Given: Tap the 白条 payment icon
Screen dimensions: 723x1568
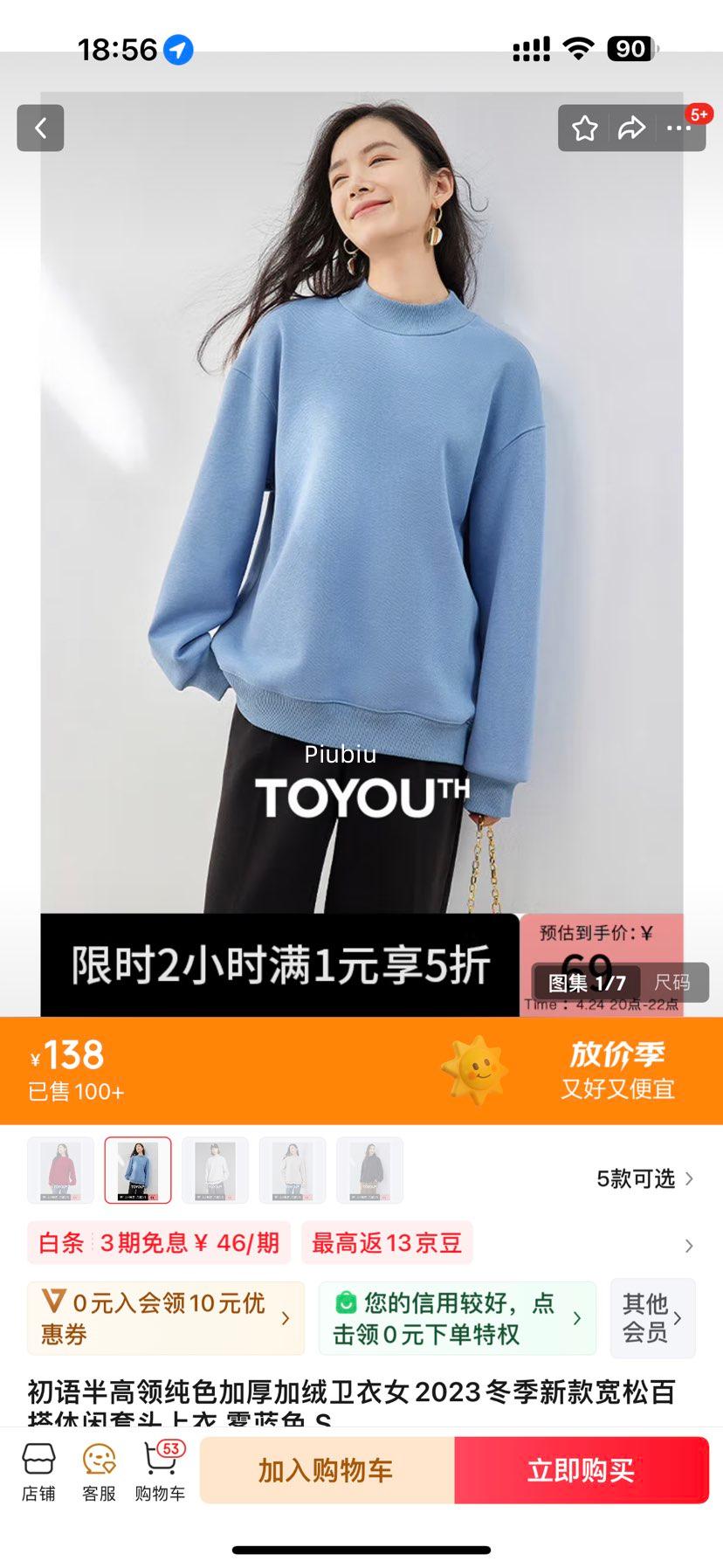Looking at the screenshot, I should 58,1242.
